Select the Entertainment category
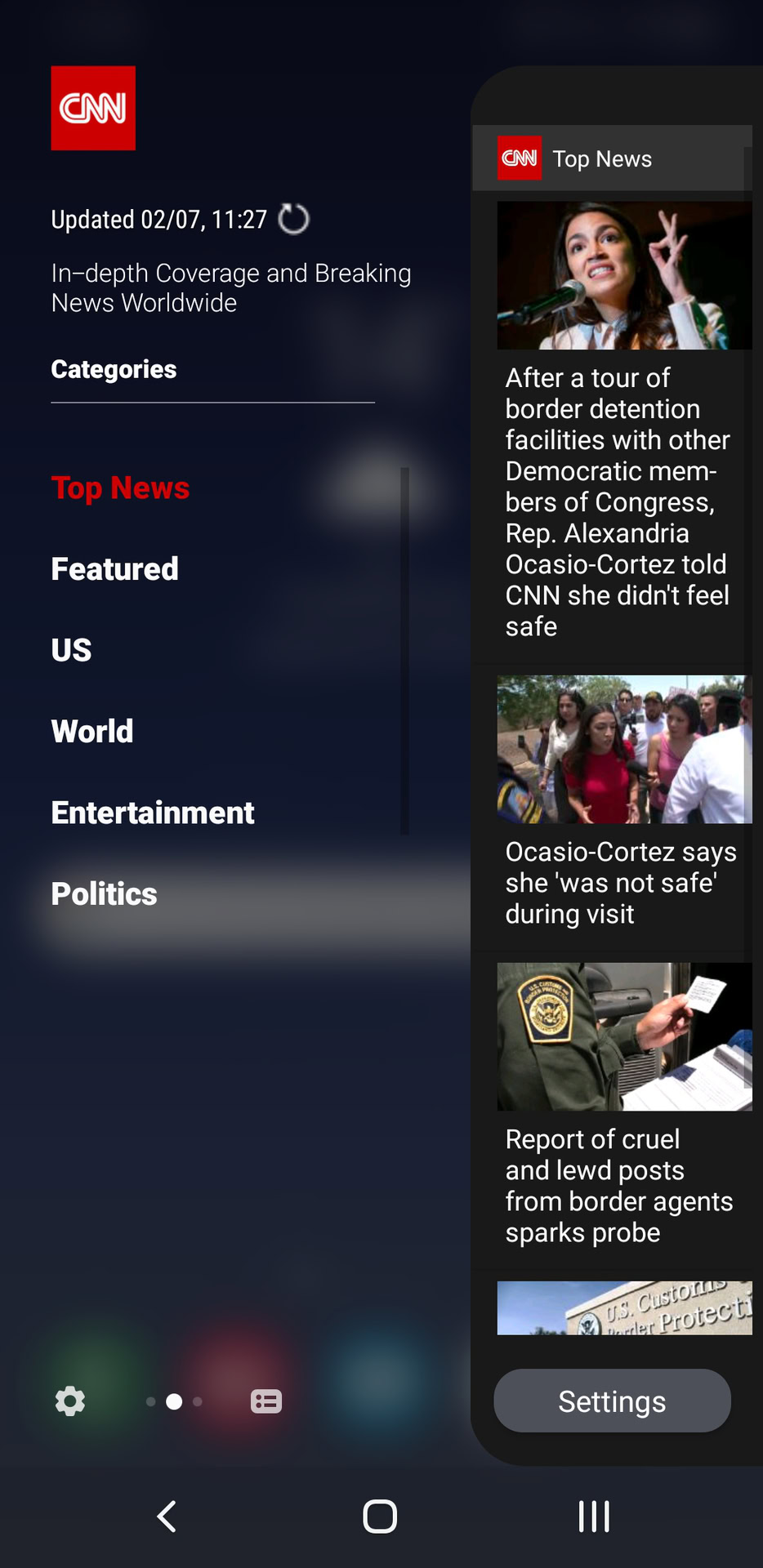Viewport: 763px width, 1568px height. (153, 813)
